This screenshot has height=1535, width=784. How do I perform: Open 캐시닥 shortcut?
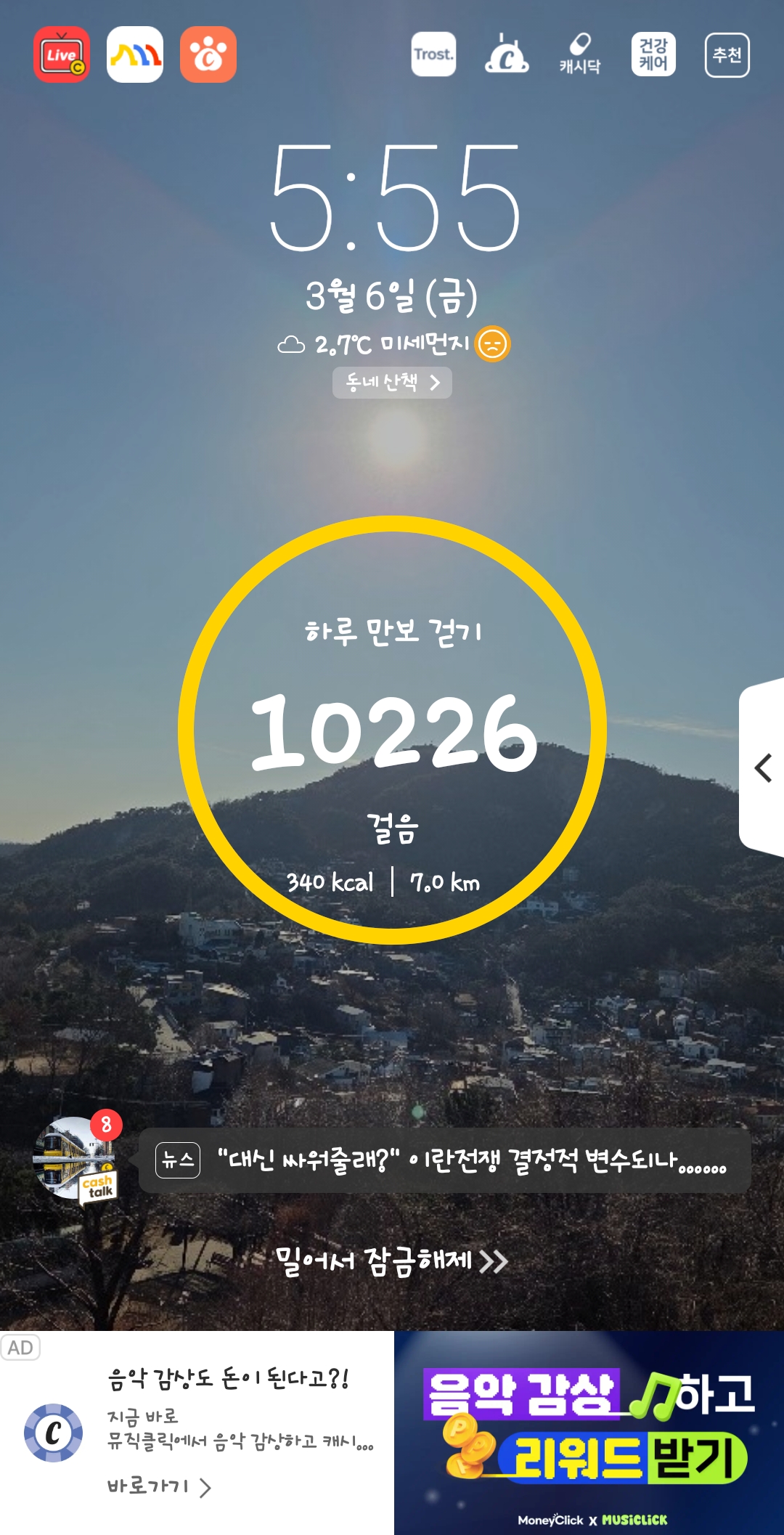click(x=580, y=54)
